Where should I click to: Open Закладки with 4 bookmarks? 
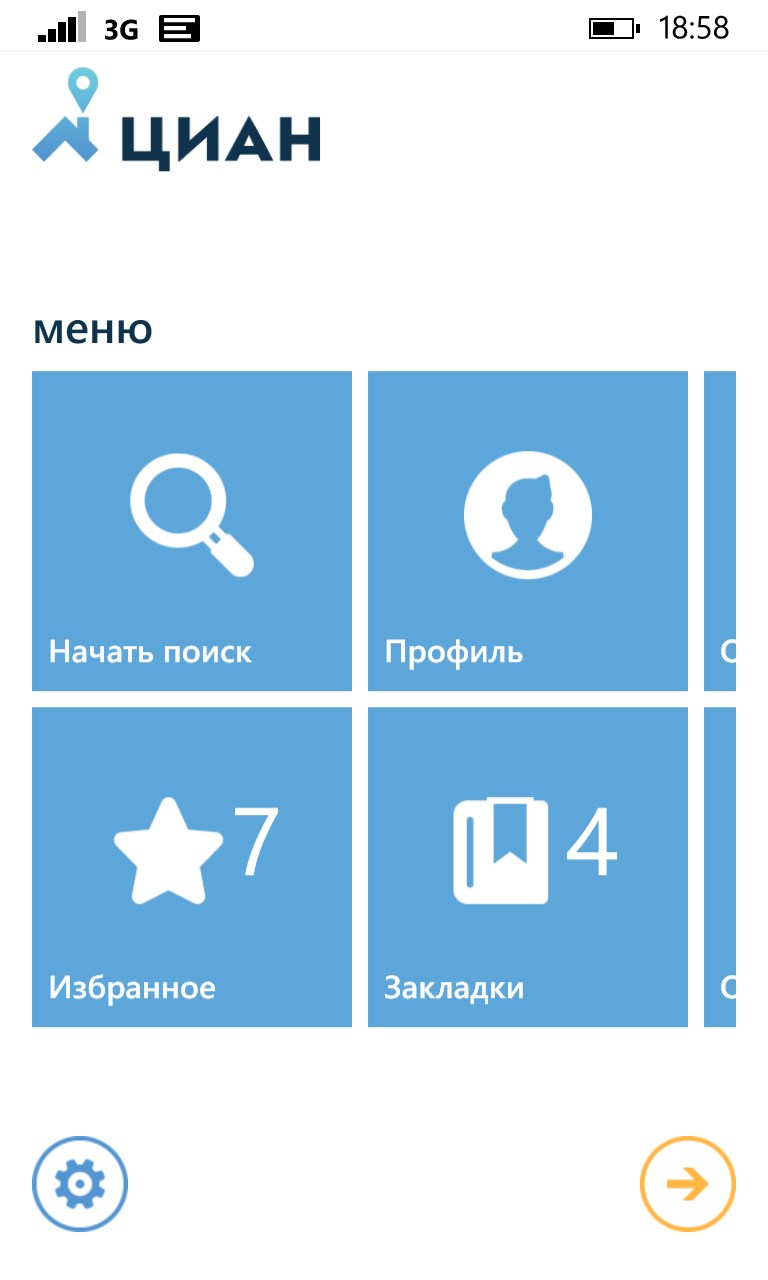[x=528, y=867]
